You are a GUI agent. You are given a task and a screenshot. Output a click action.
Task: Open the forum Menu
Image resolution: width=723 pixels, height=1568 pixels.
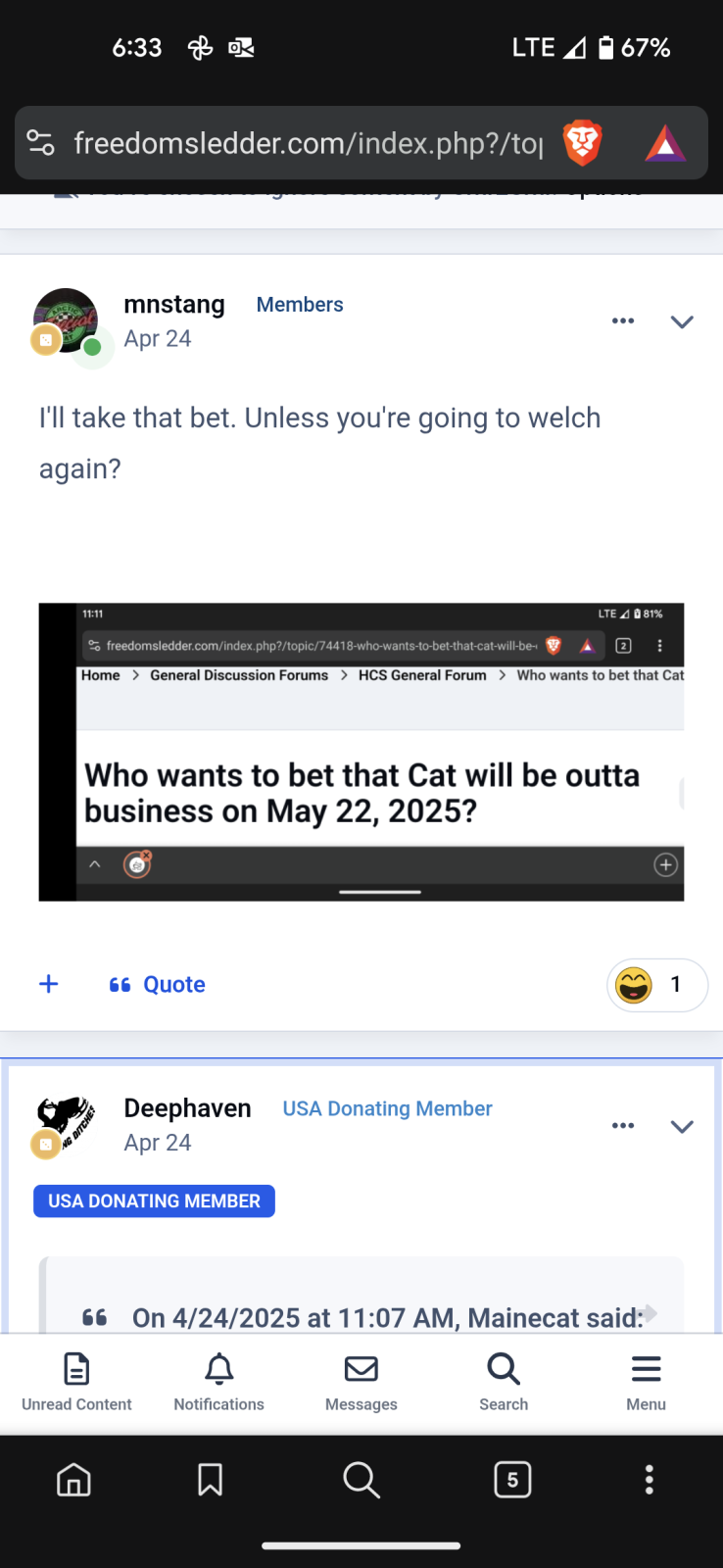646,1380
